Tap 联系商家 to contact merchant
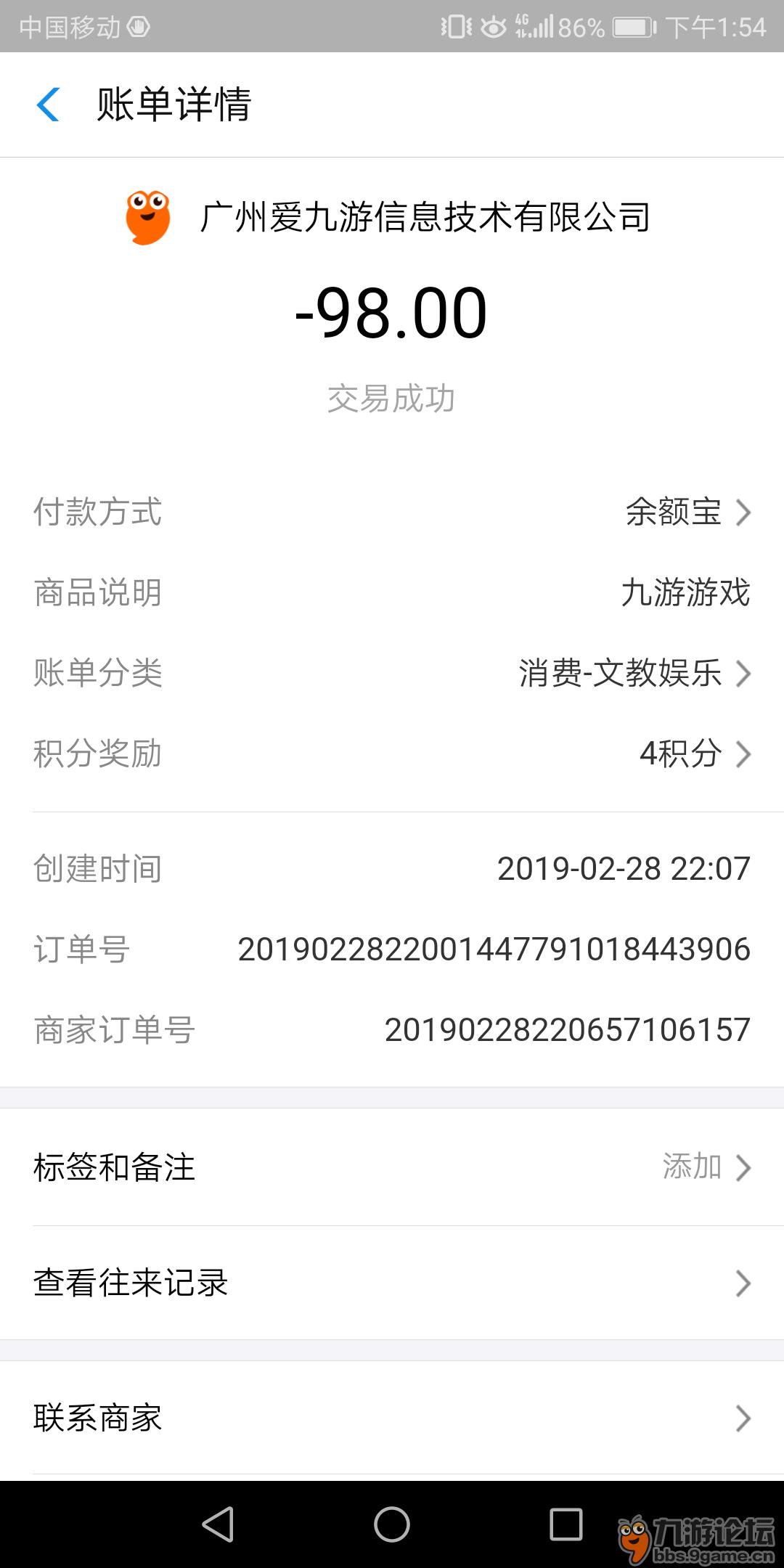This screenshot has width=784, height=1568. point(392,1417)
